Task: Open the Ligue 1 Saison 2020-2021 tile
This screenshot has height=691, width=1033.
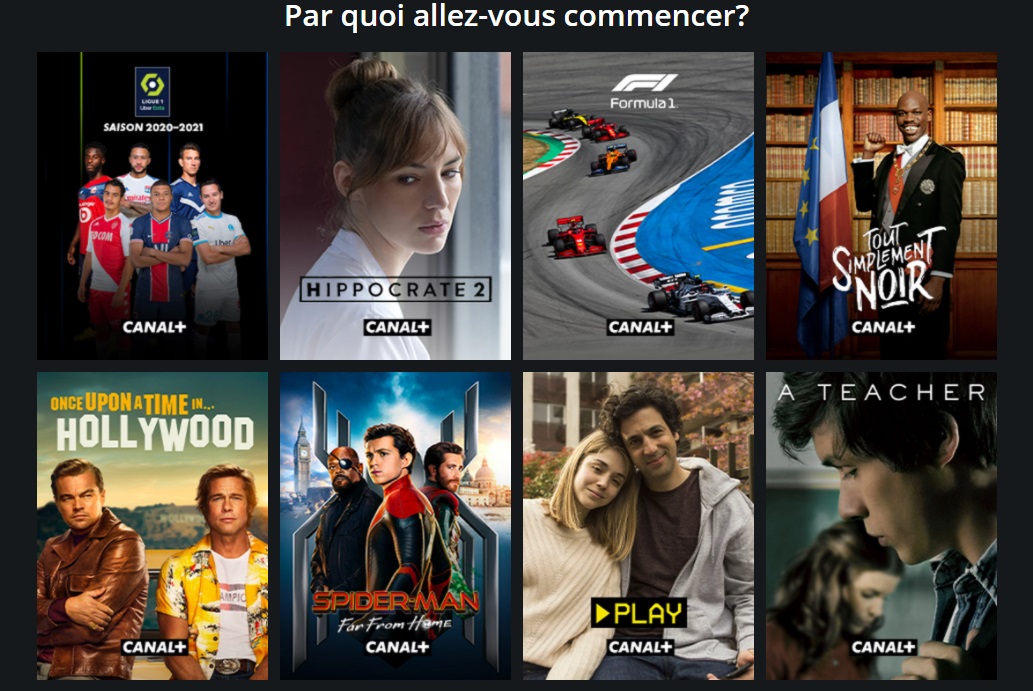Action: 152,206
